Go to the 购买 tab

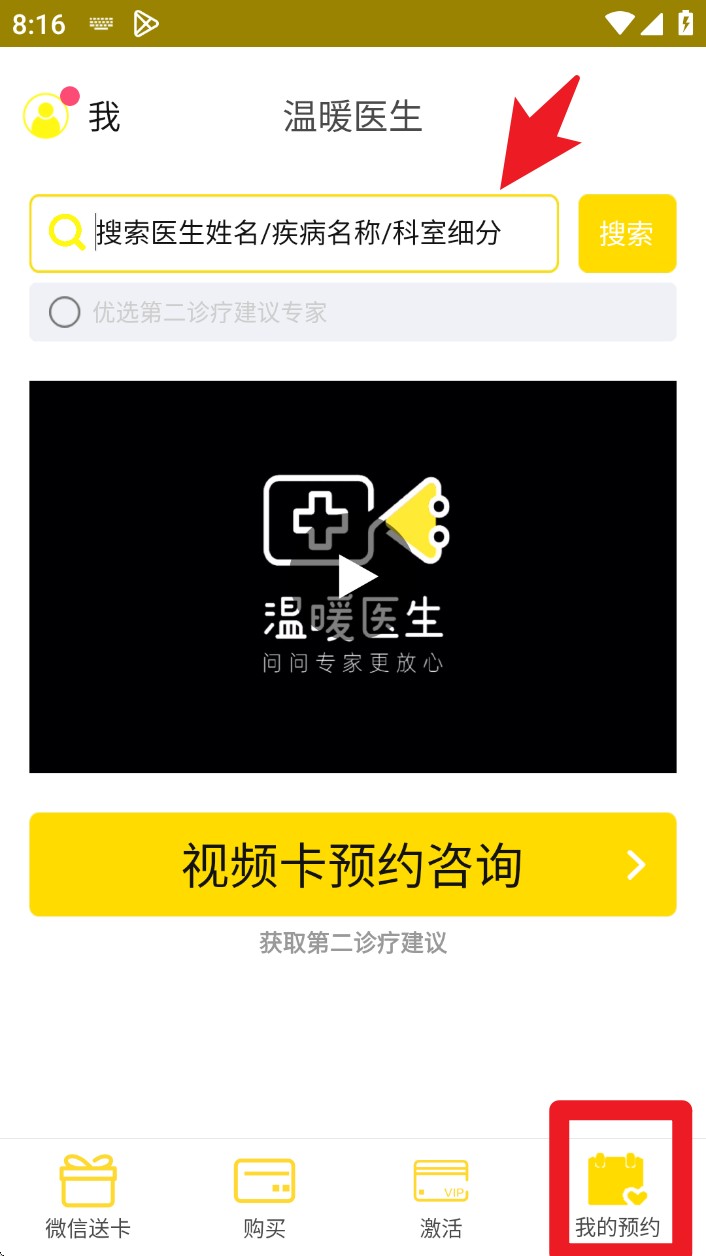(x=264, y=1196)
